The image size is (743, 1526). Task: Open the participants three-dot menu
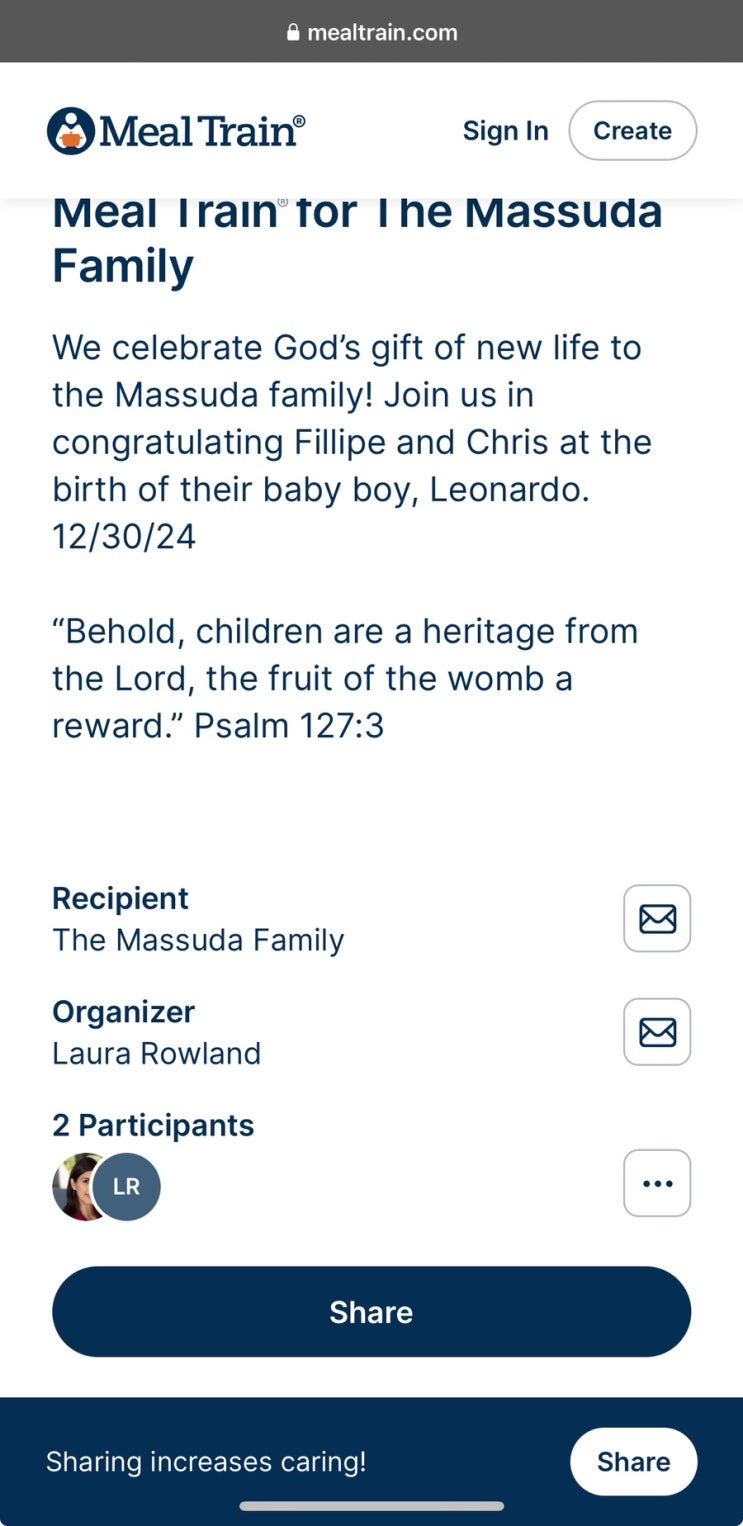[x=657, y=1183]
